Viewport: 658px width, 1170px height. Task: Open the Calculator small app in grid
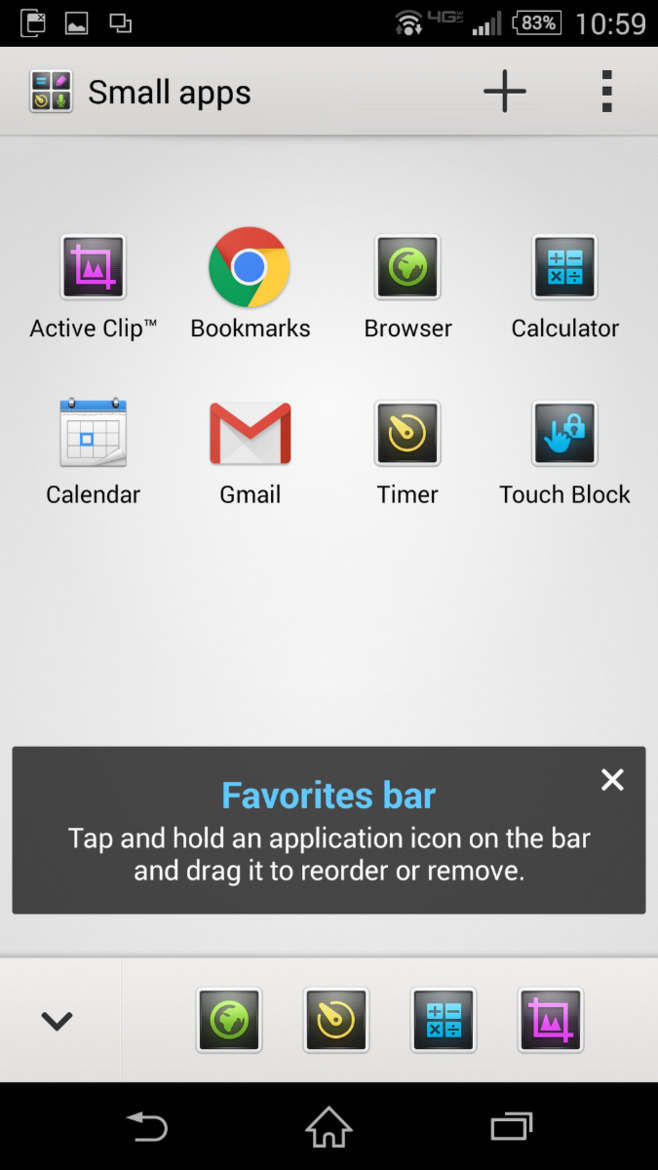click(565, 268)
